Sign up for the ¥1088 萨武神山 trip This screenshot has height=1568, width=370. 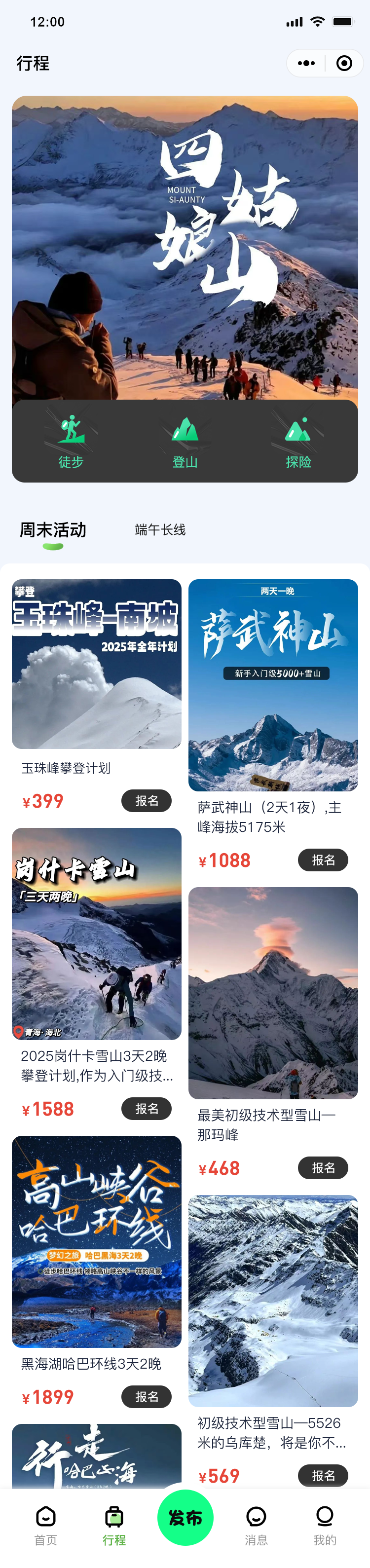point(323,860)
